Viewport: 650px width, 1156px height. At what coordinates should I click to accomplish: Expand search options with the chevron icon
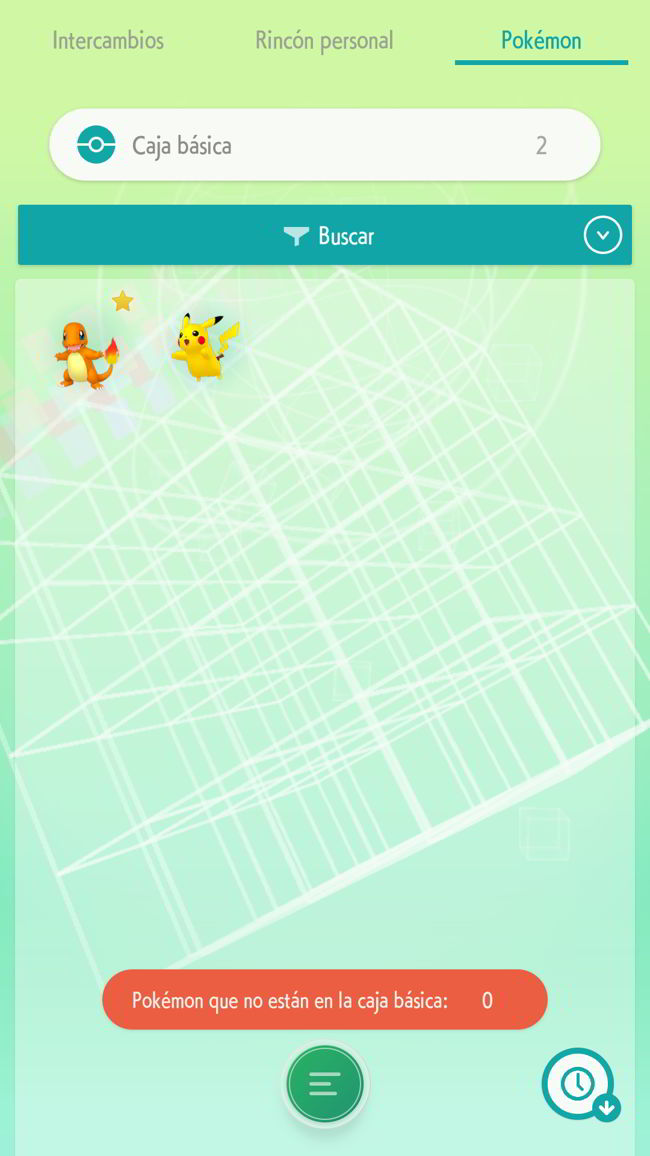[602, 236]
